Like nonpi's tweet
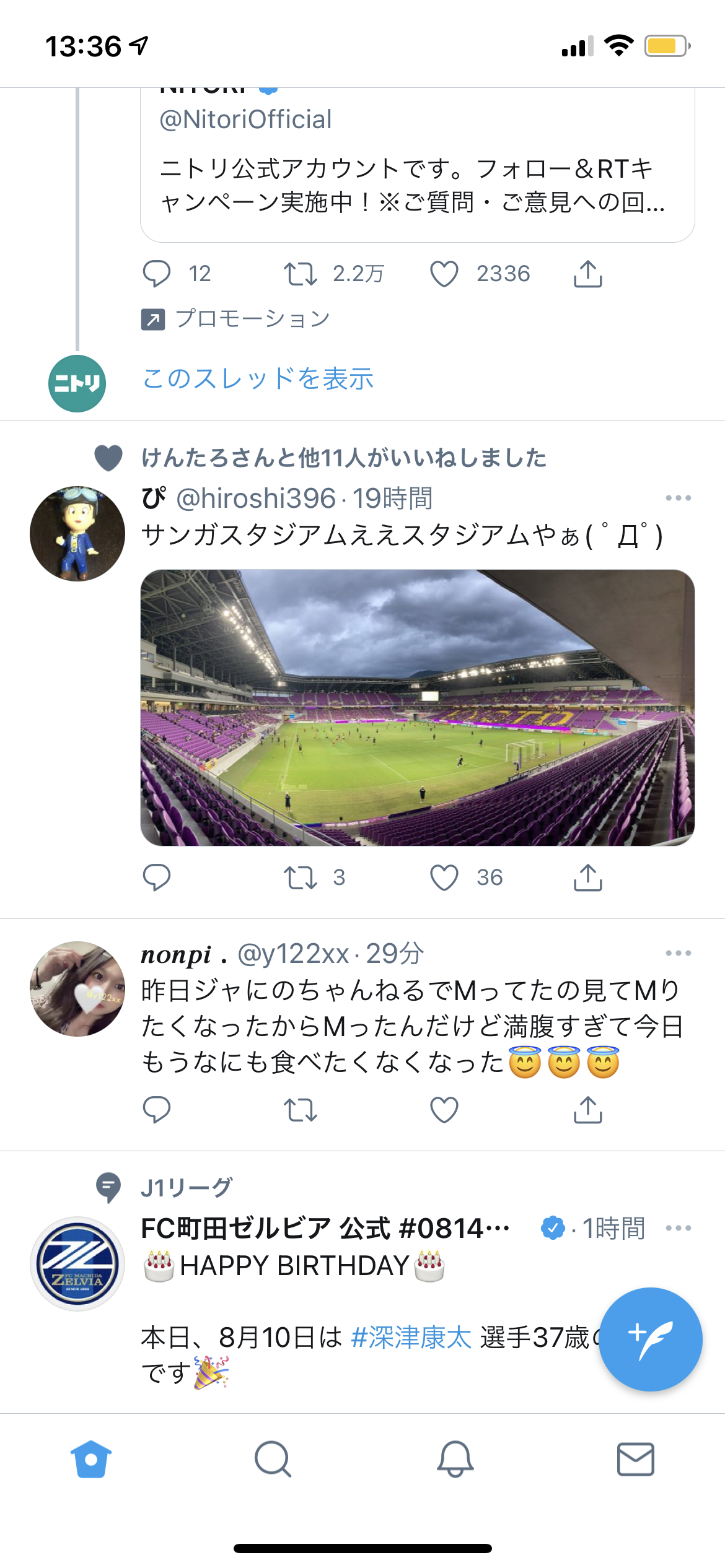The height and width of the screenshot is (1568, 725). 444,1110
